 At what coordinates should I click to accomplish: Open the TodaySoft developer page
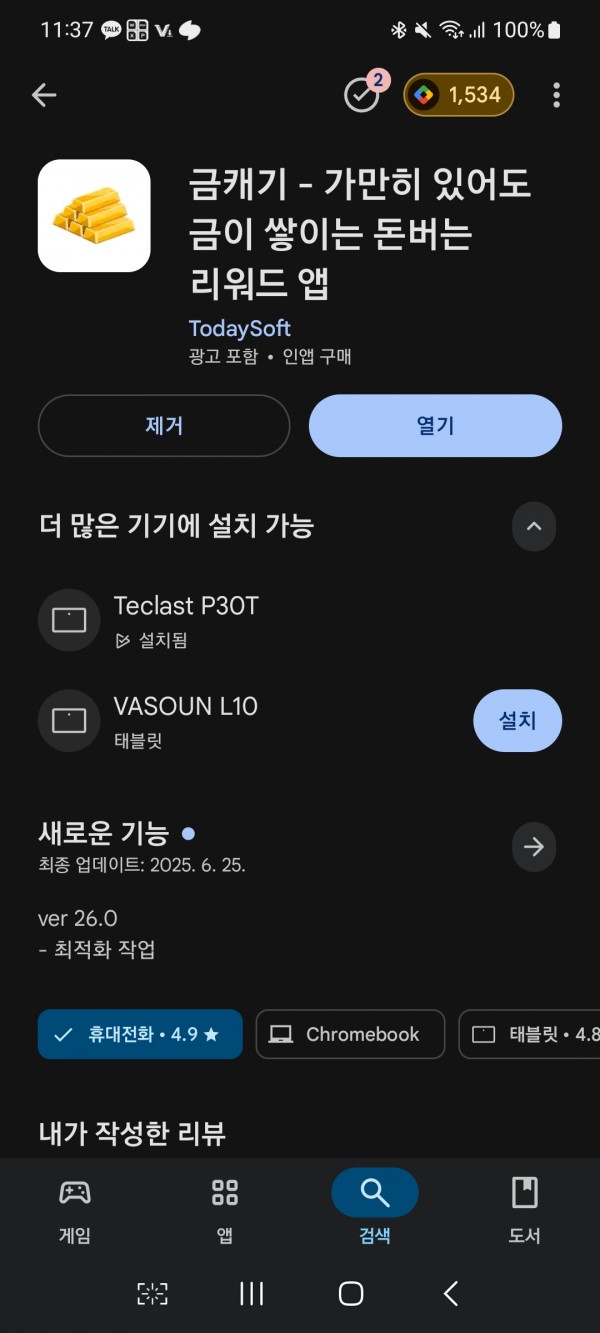pyautogui.click(x=239, y=328)
